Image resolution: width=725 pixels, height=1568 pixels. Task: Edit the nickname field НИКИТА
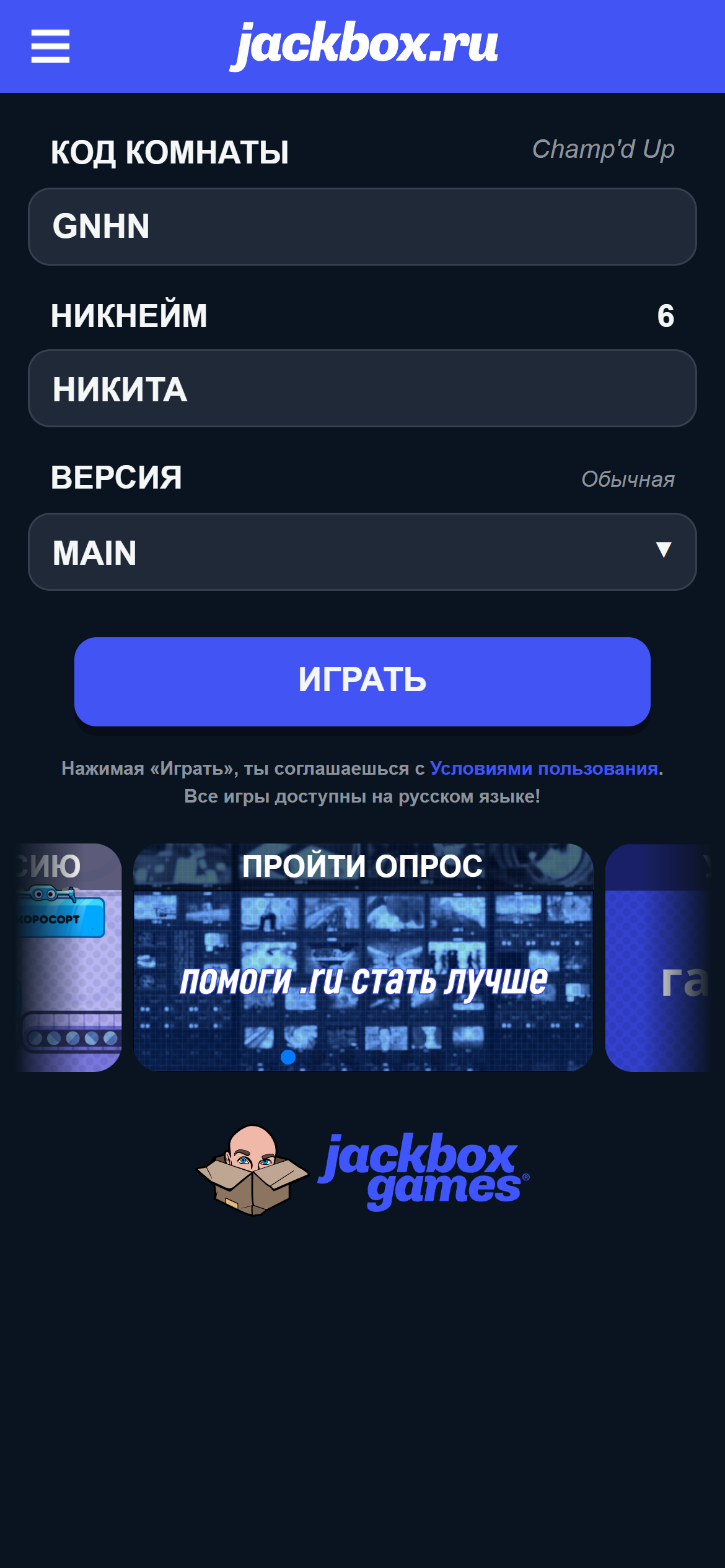[362, 389]
